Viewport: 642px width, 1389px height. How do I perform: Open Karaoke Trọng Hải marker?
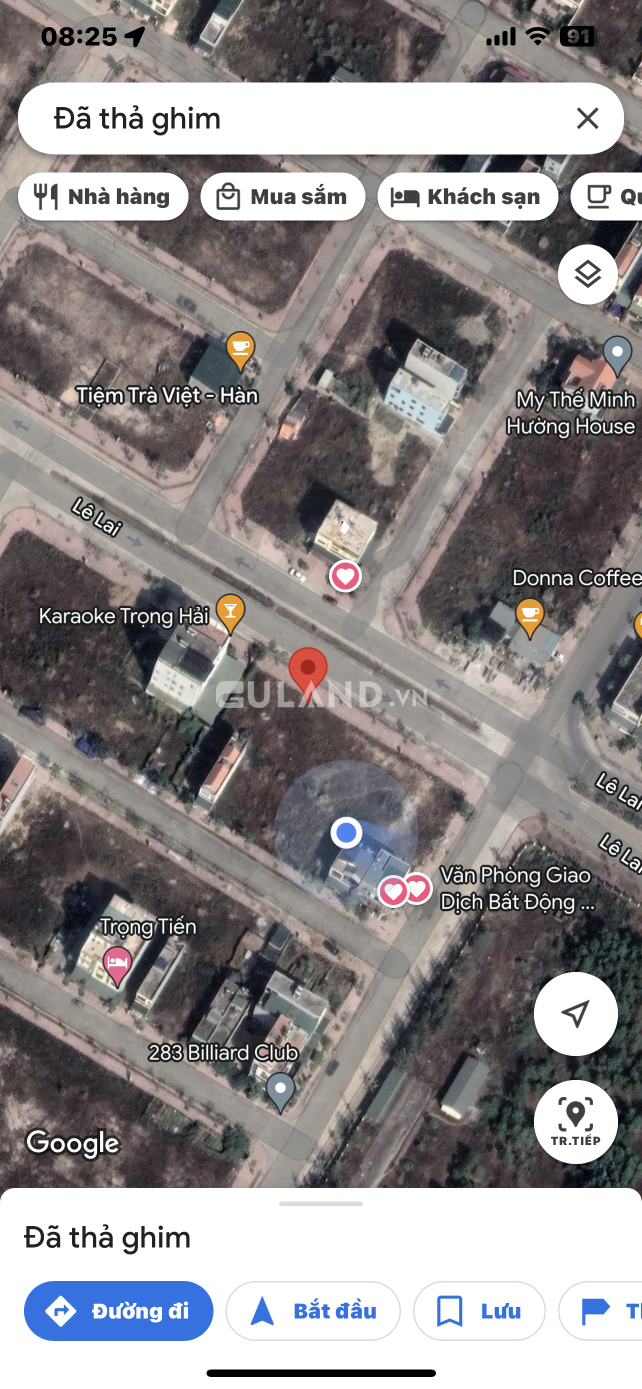pos(231,614)
